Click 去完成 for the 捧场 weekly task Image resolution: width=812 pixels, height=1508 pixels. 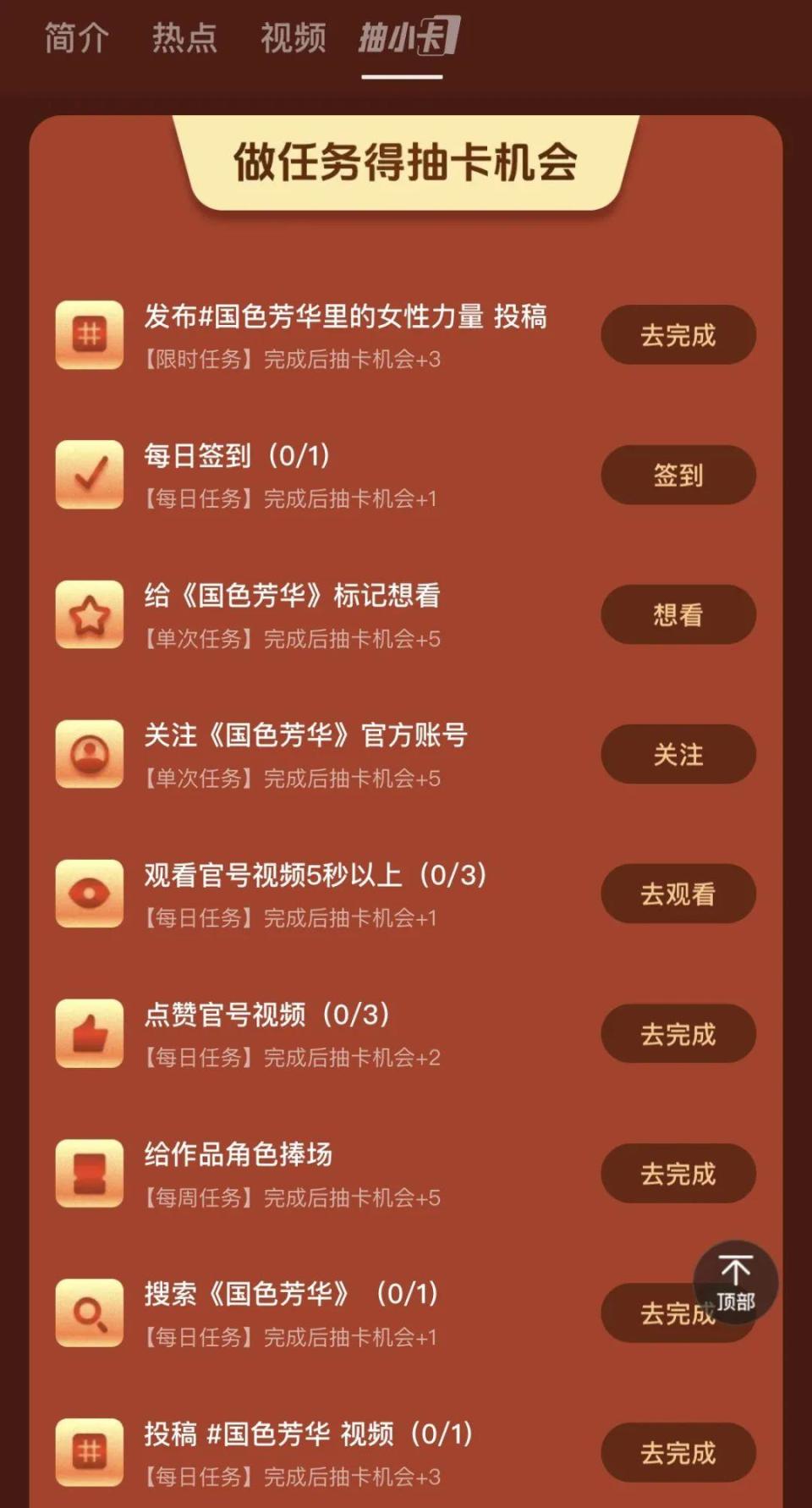coord(678,1173)
